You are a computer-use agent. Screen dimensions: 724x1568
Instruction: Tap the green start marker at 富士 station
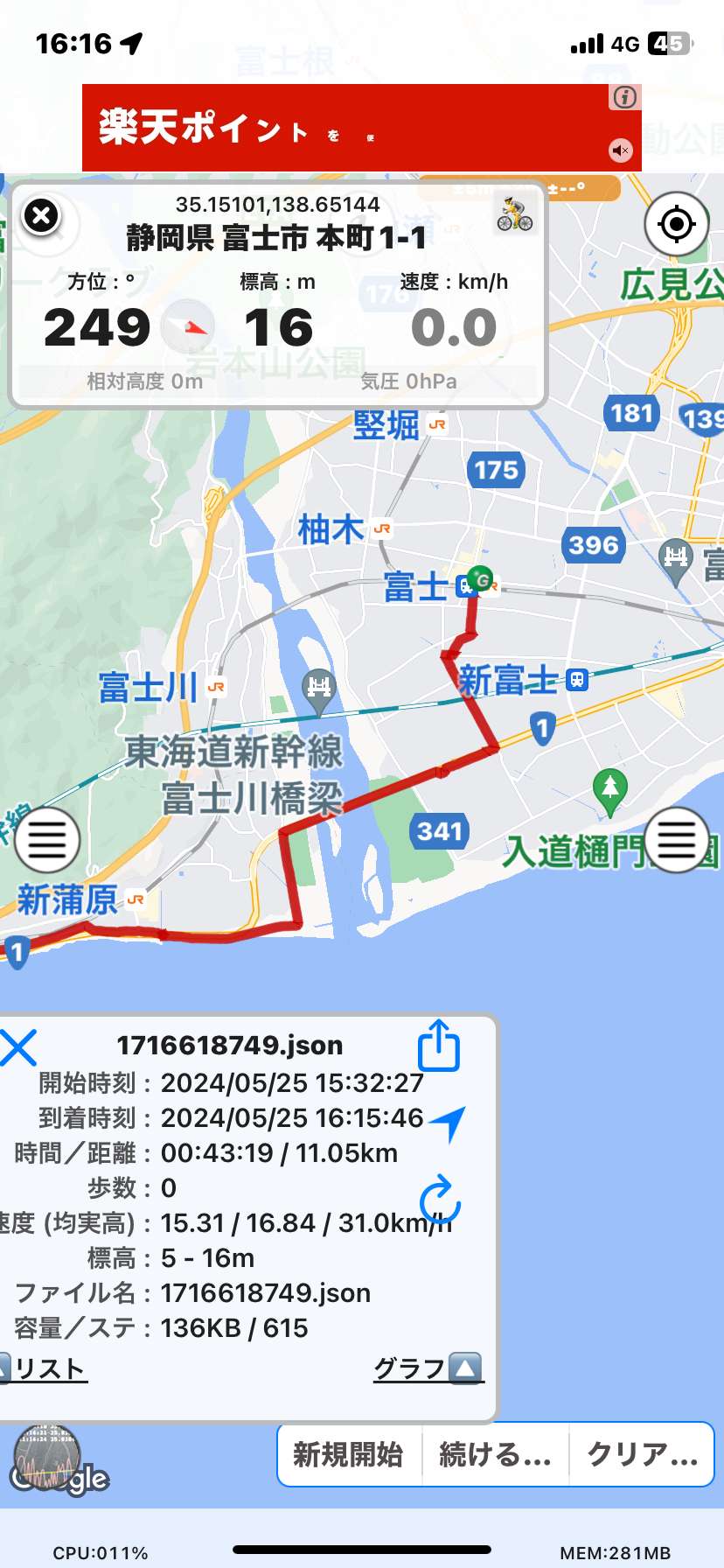point(480,579)
